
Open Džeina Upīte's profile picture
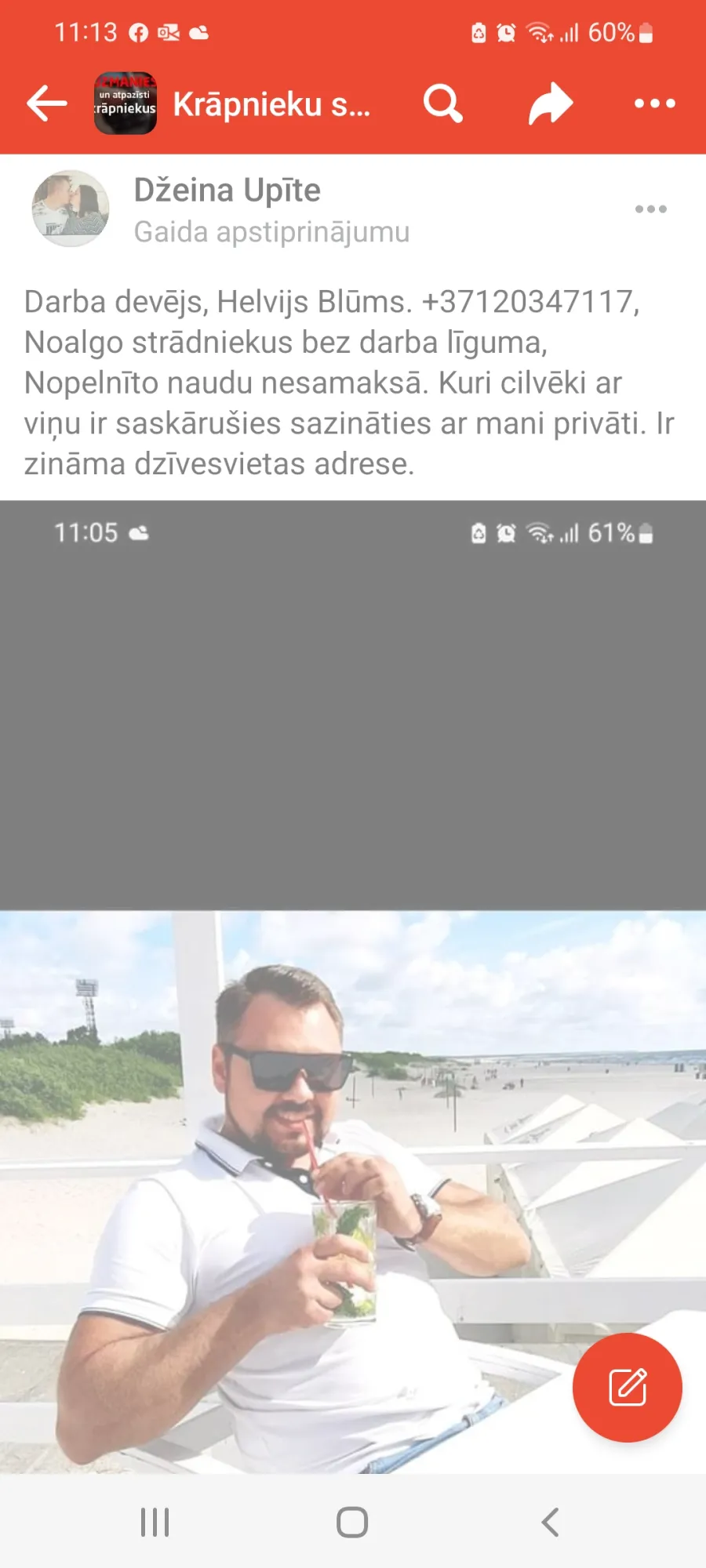coord(71,209)
